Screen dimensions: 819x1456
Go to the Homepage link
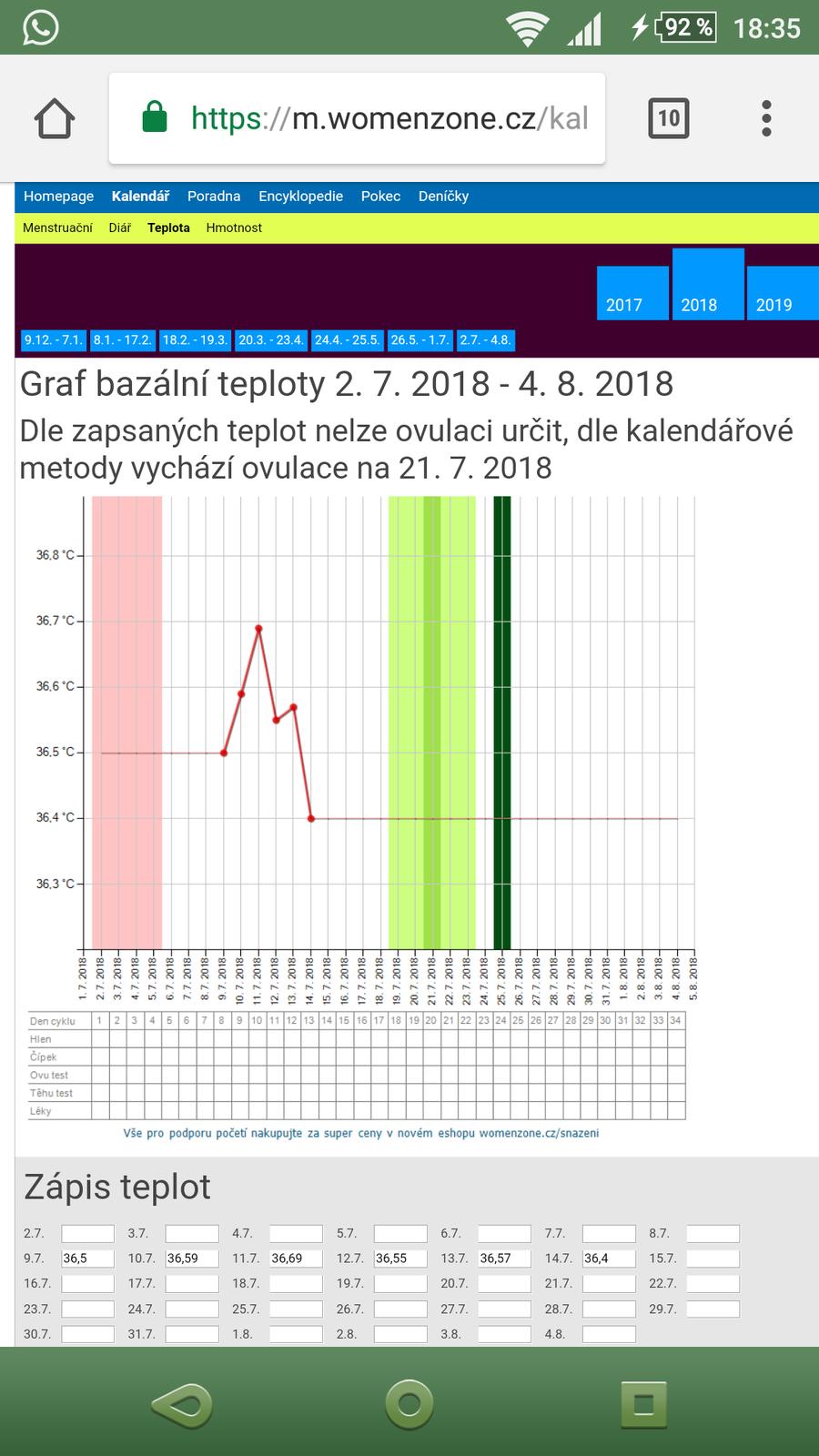point(58,197)
